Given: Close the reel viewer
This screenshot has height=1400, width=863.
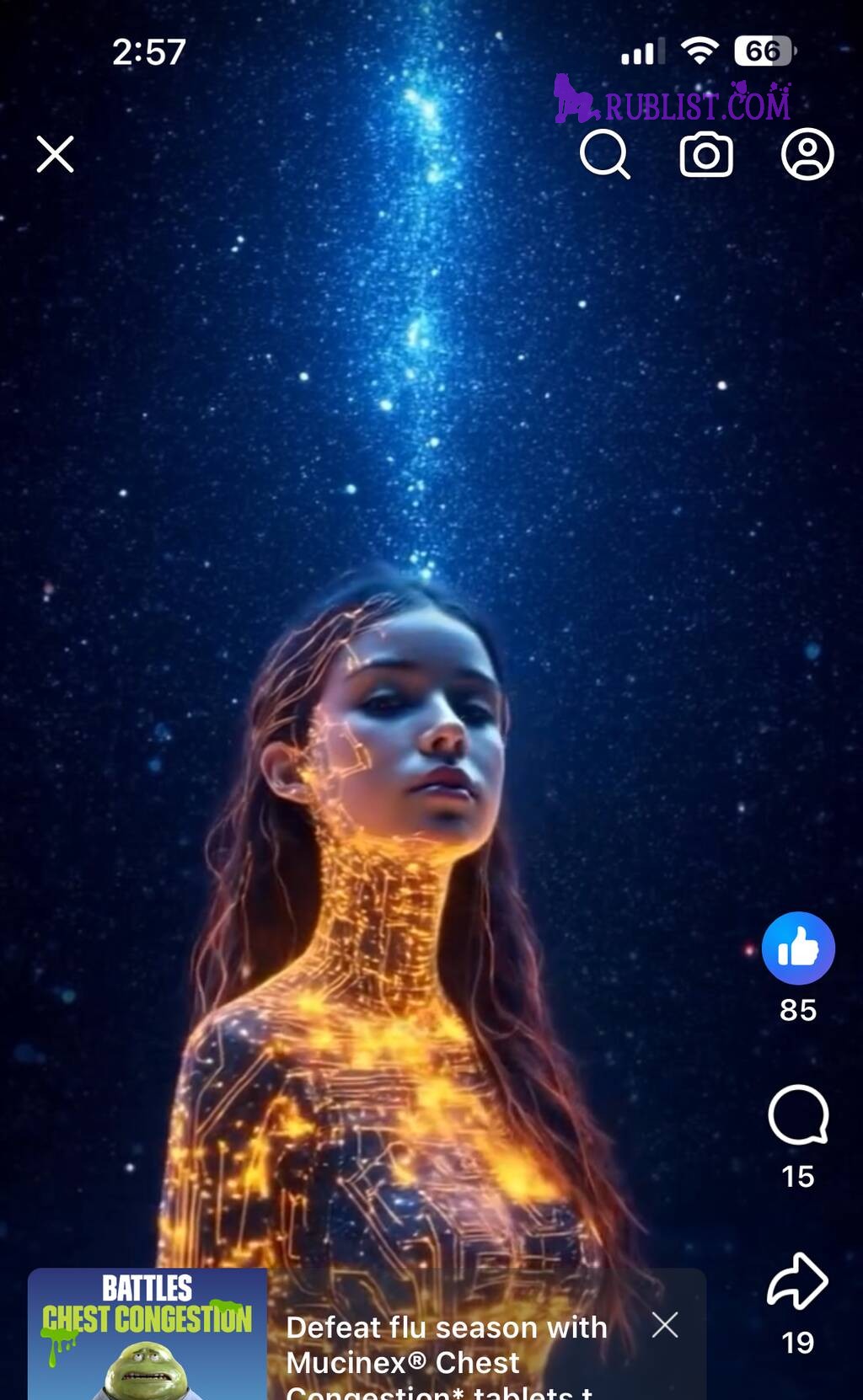Looking at the screenshot, I should pos(56,155).
